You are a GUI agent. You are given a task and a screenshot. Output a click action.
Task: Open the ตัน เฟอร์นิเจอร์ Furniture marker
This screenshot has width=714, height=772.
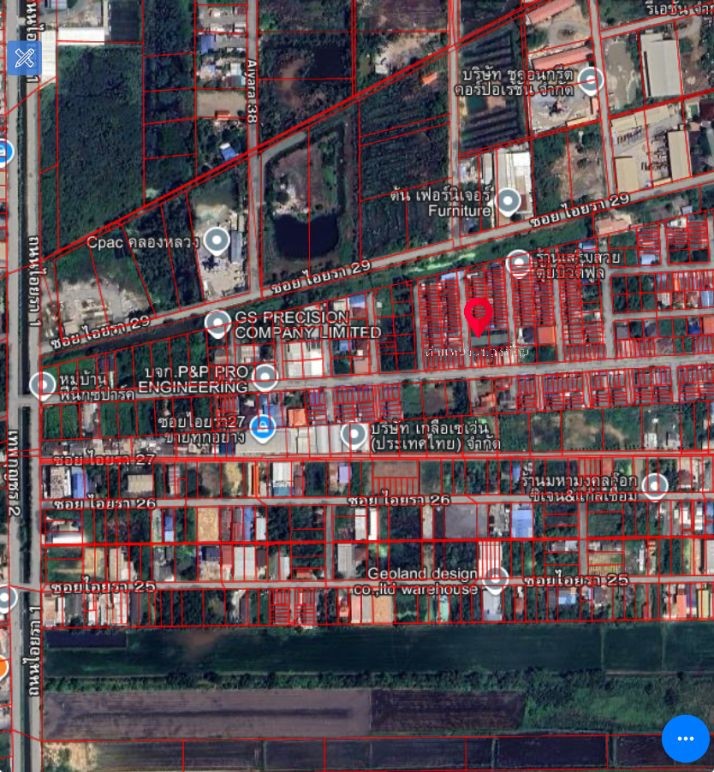coord(509,203)
